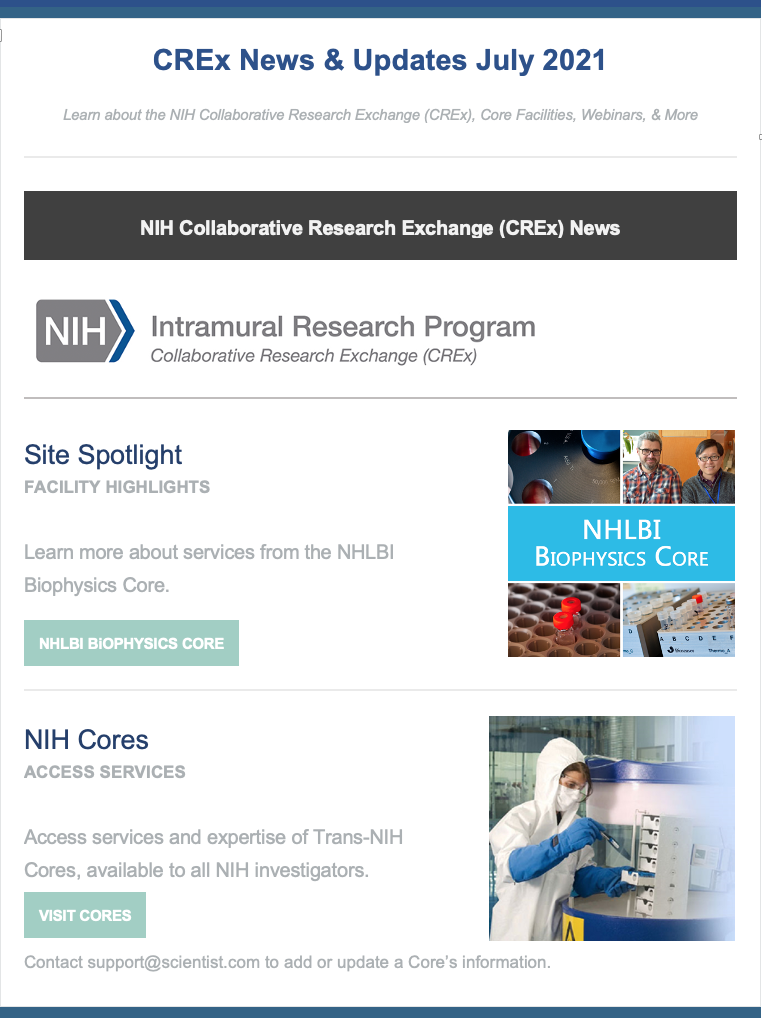The height and width of the screenshot is (1018, 762).
Task: Open the NIH Cores lab worker image
Action: coord(611,828)
